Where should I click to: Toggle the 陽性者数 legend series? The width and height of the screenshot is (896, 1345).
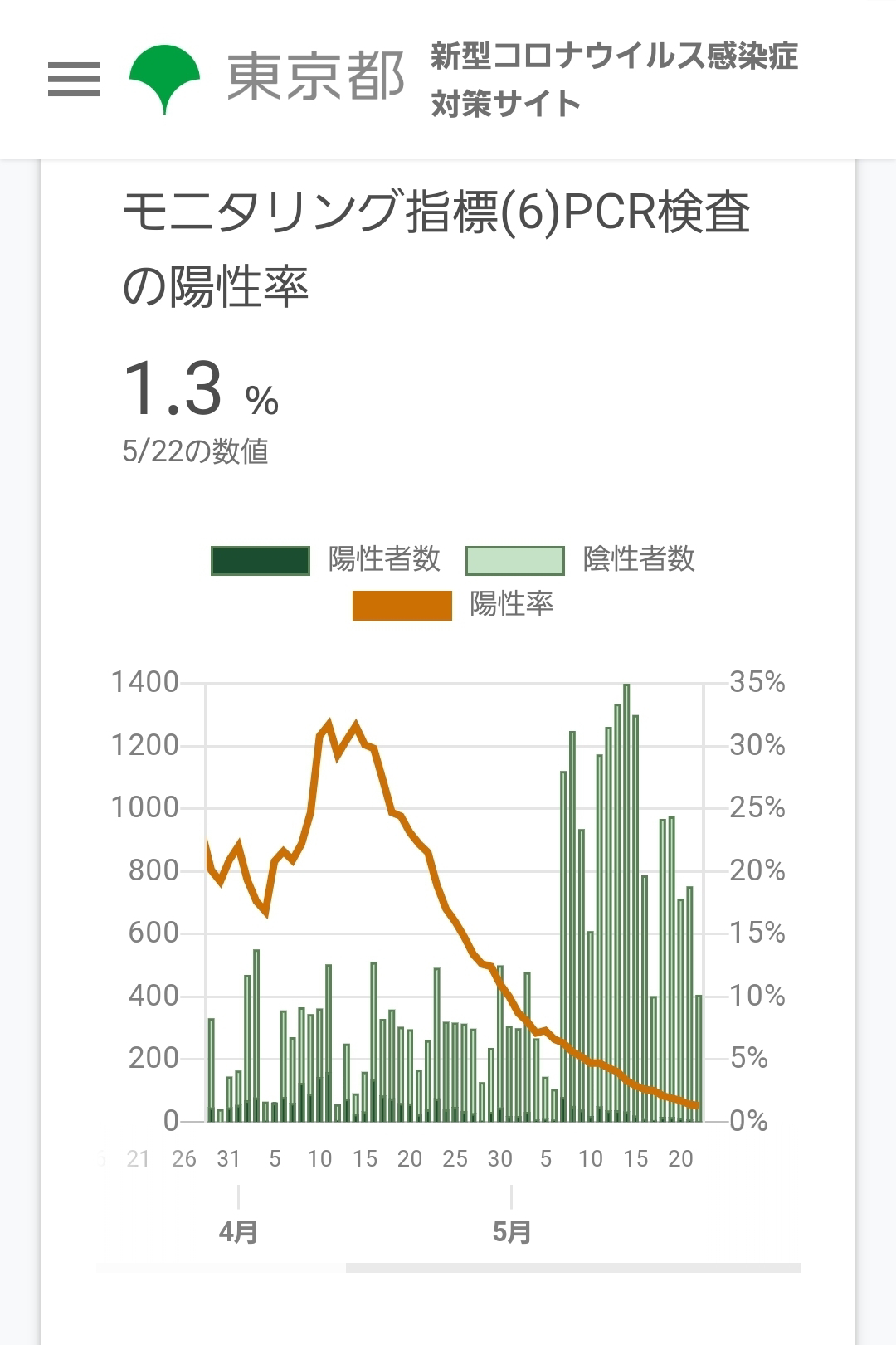[325, 560]
